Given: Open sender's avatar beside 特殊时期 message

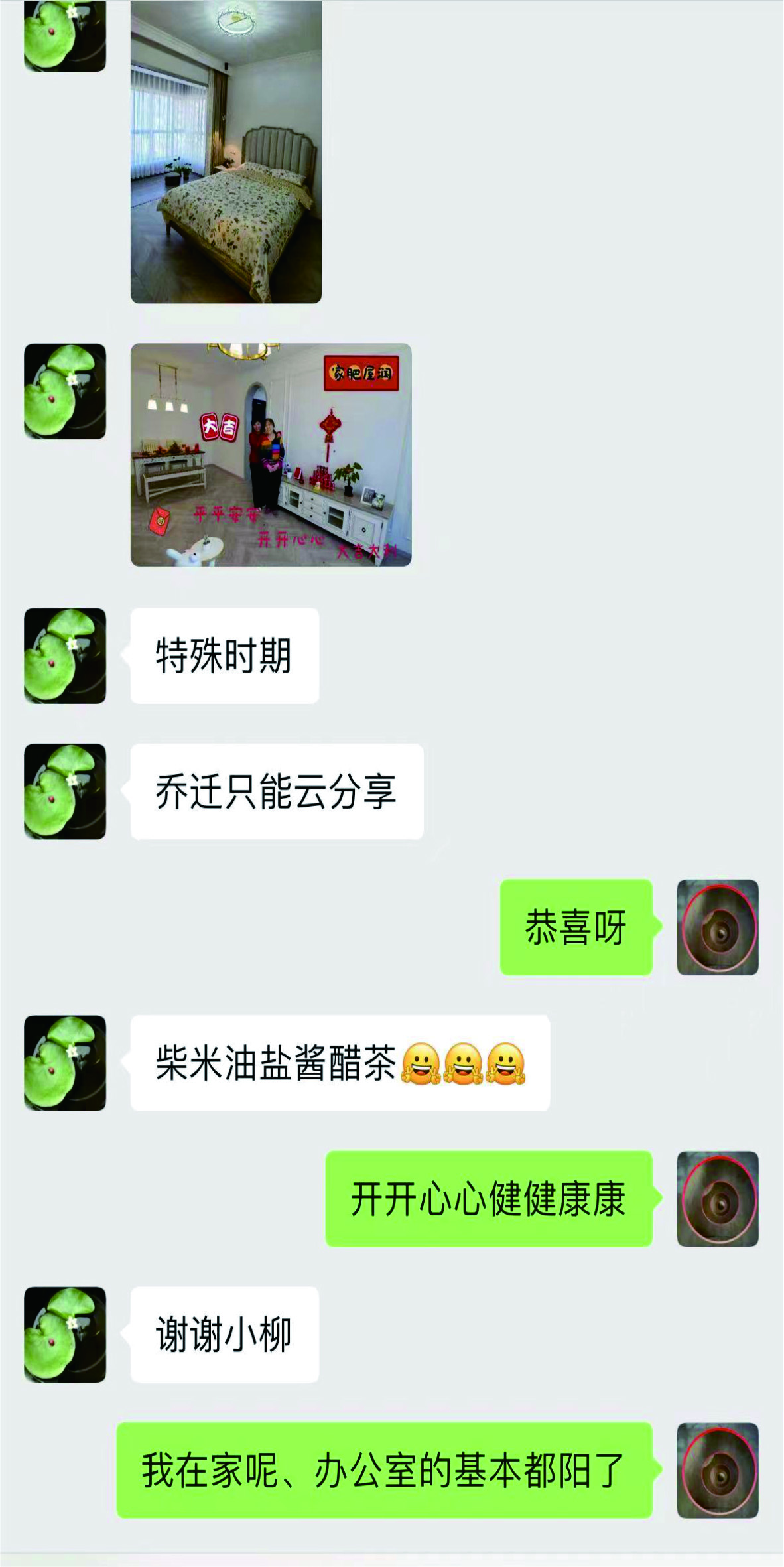Looking at the screenshot, I should pos(65,655).
